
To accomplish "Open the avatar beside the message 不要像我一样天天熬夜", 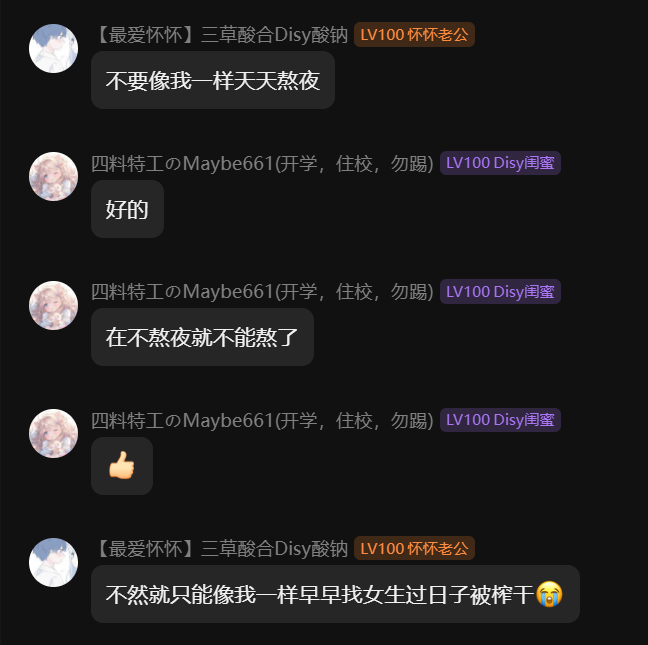I will (54, 48).
